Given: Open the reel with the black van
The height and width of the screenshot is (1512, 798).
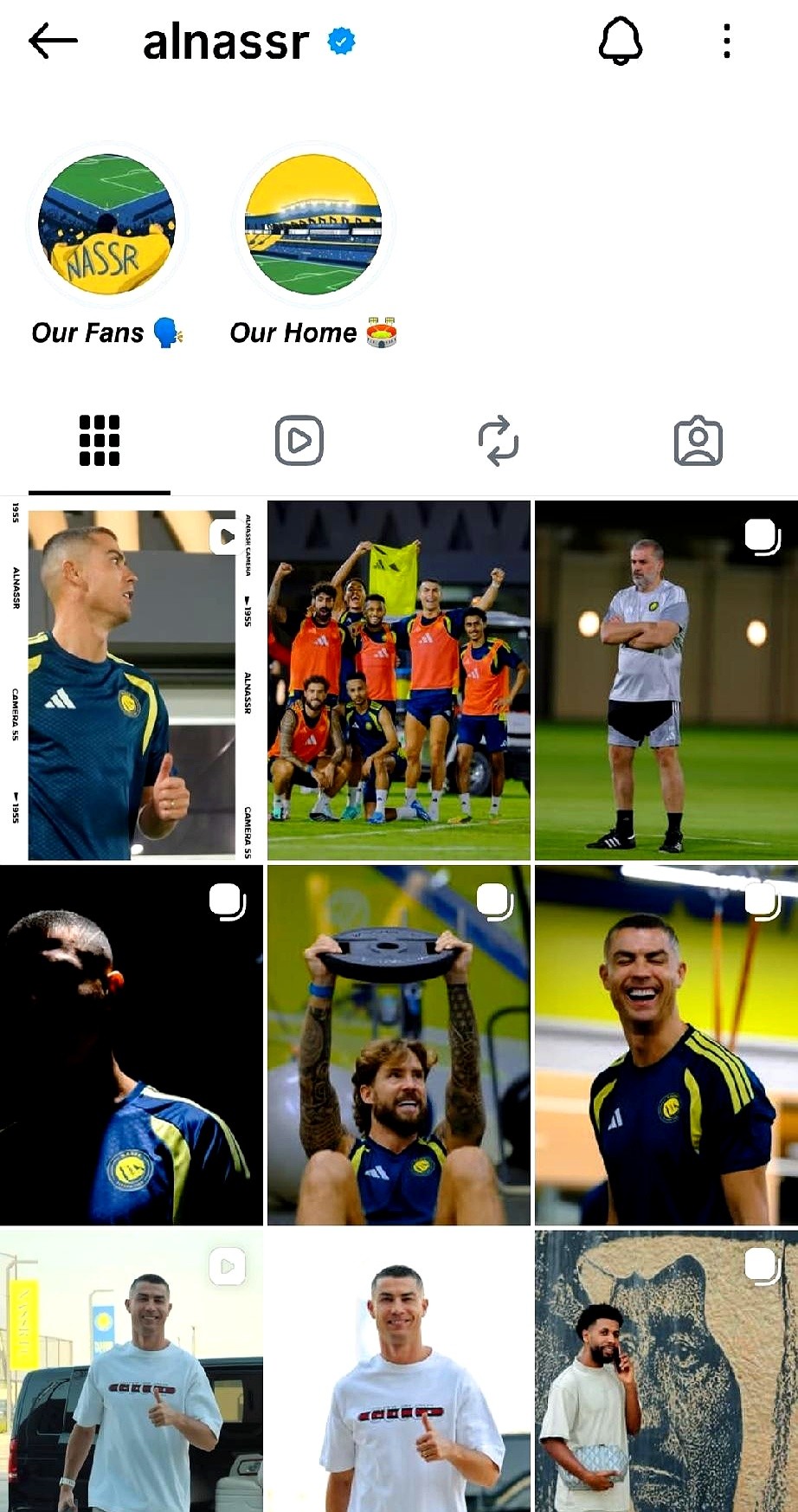Looking at the screenshot, I should (132, 1371).
